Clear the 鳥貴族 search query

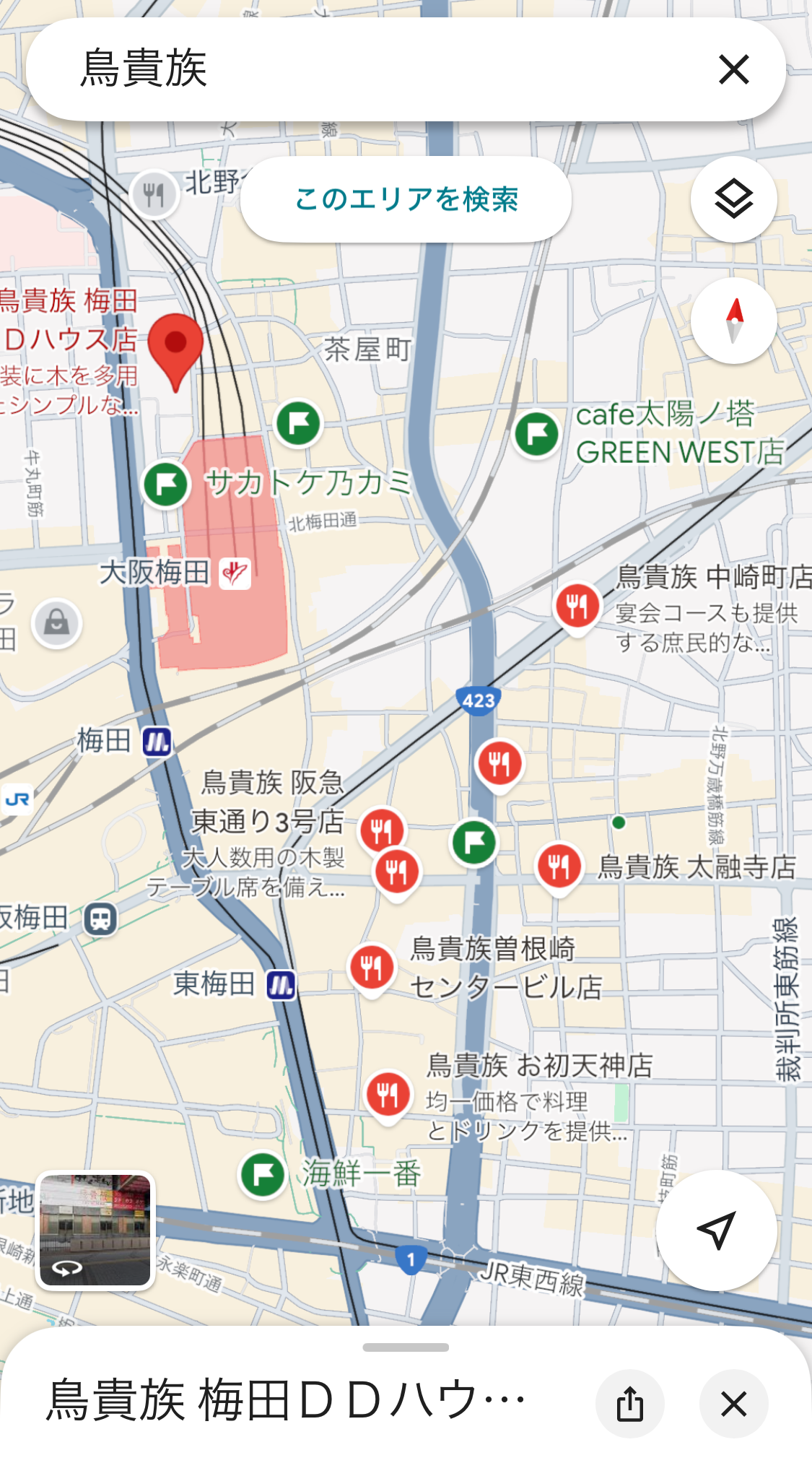click(x=733, y=69)
